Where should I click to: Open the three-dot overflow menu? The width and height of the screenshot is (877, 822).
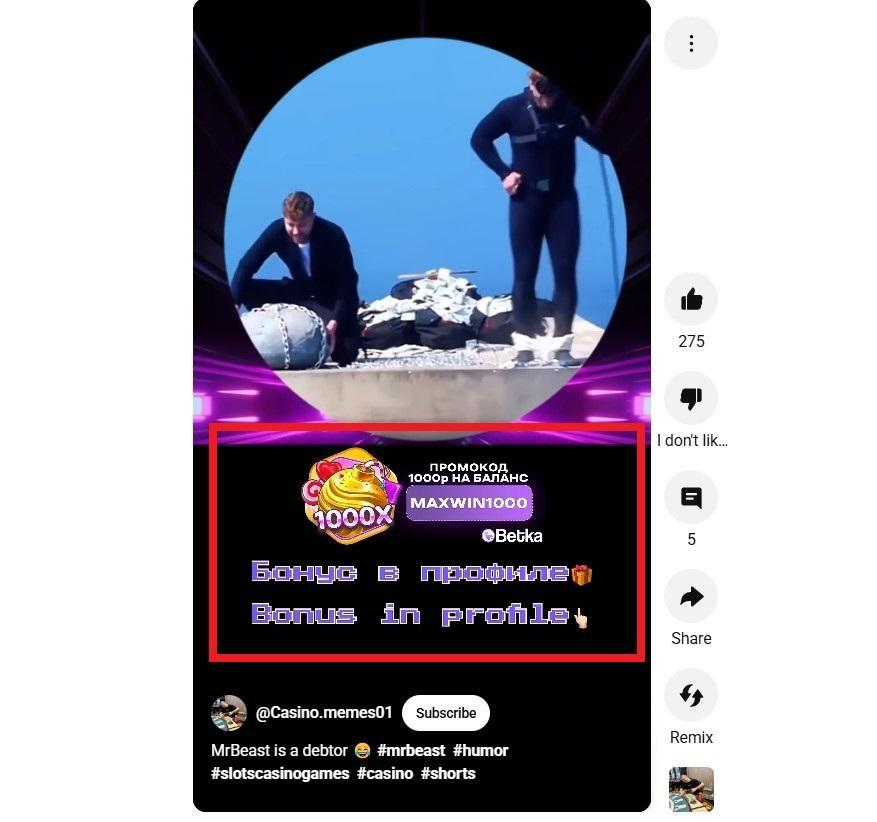(691, 43)
